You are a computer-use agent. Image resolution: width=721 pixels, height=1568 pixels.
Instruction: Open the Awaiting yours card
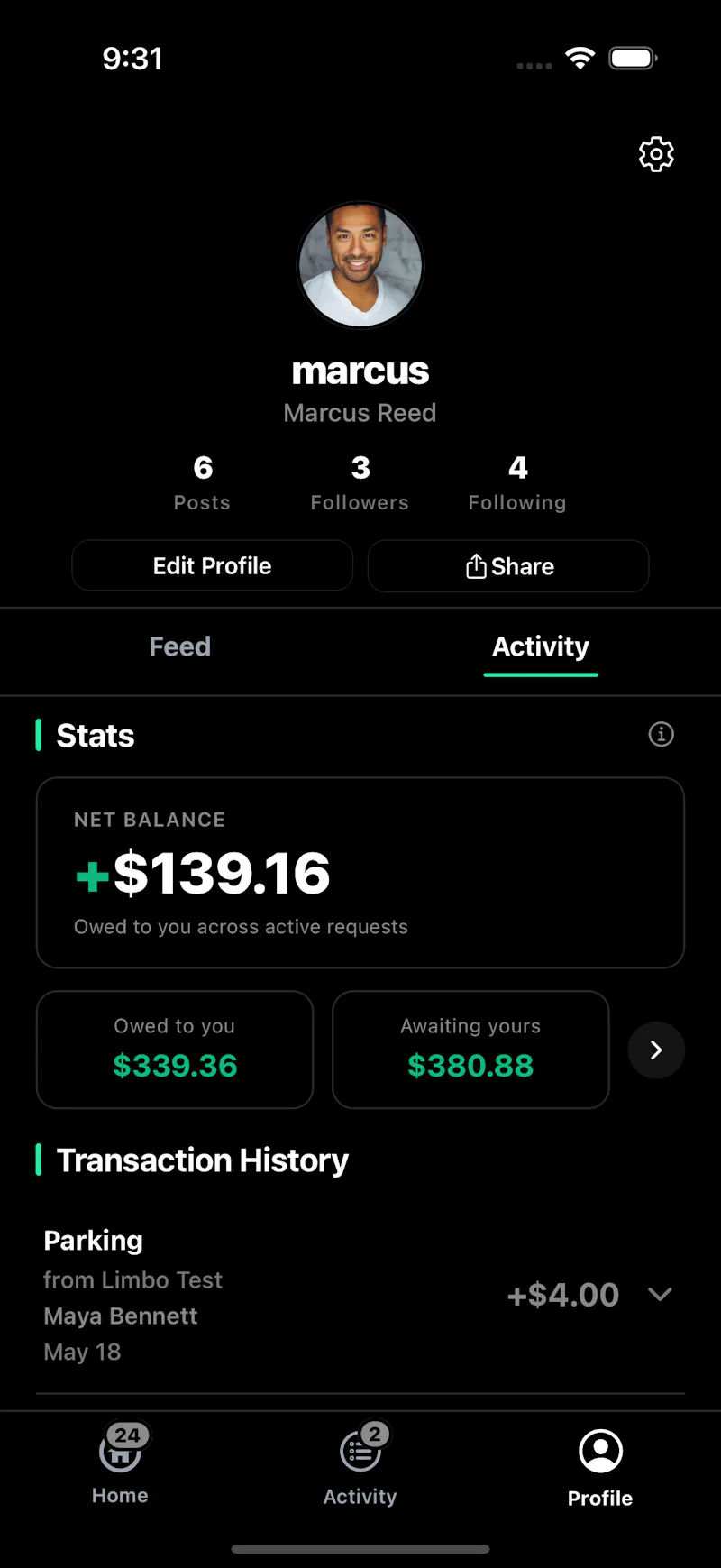470,1050
